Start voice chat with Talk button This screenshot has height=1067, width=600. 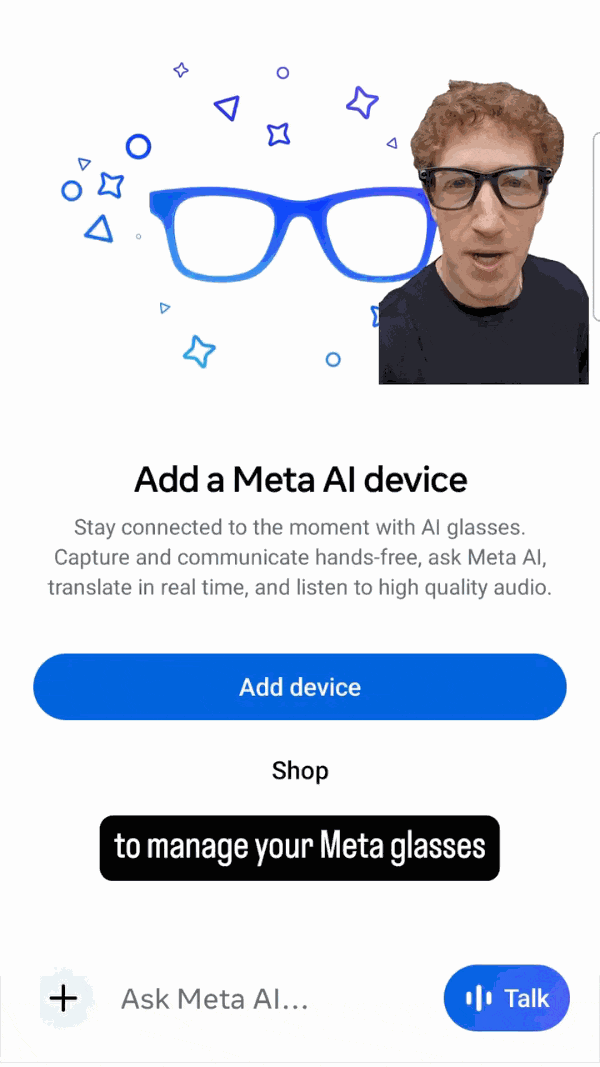point(507,998)
